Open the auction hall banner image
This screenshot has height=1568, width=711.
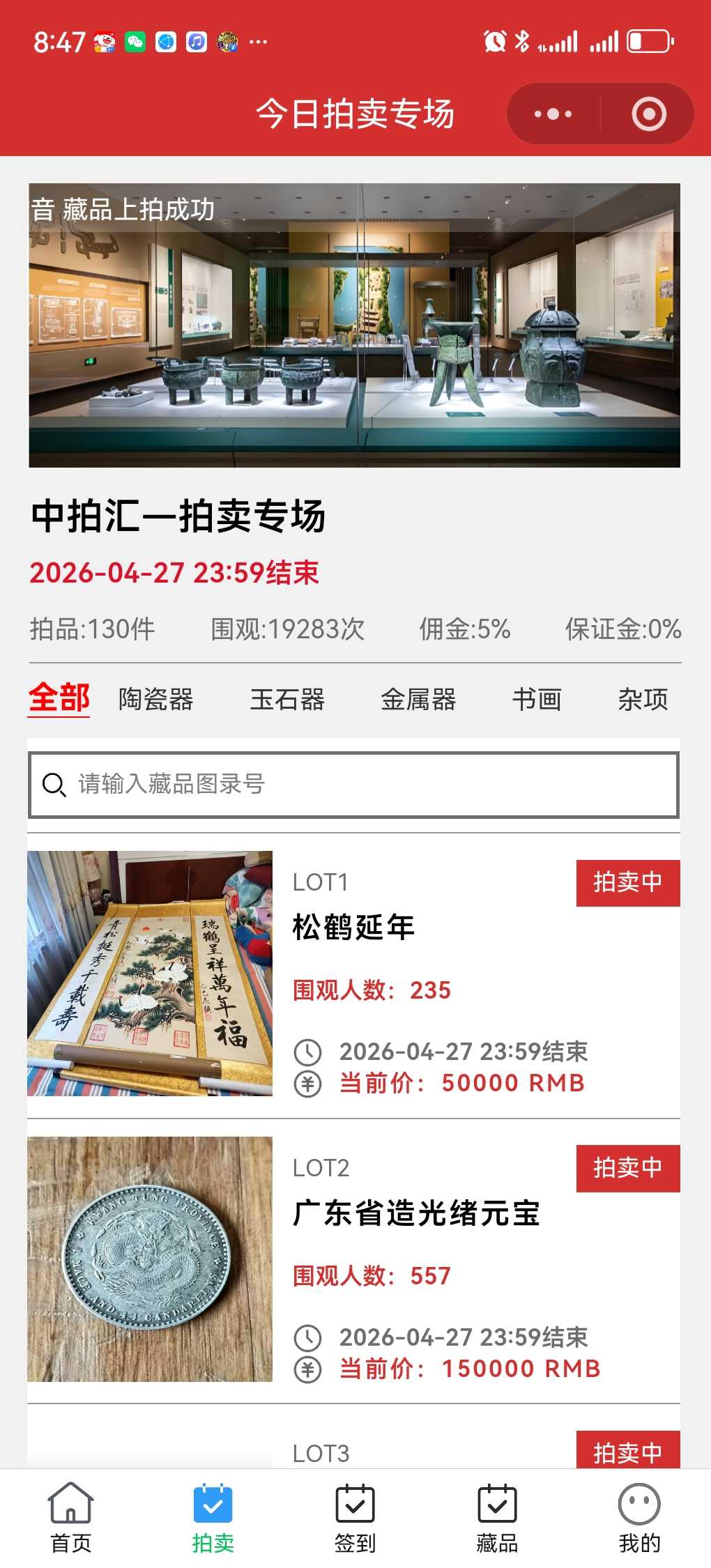354,325
